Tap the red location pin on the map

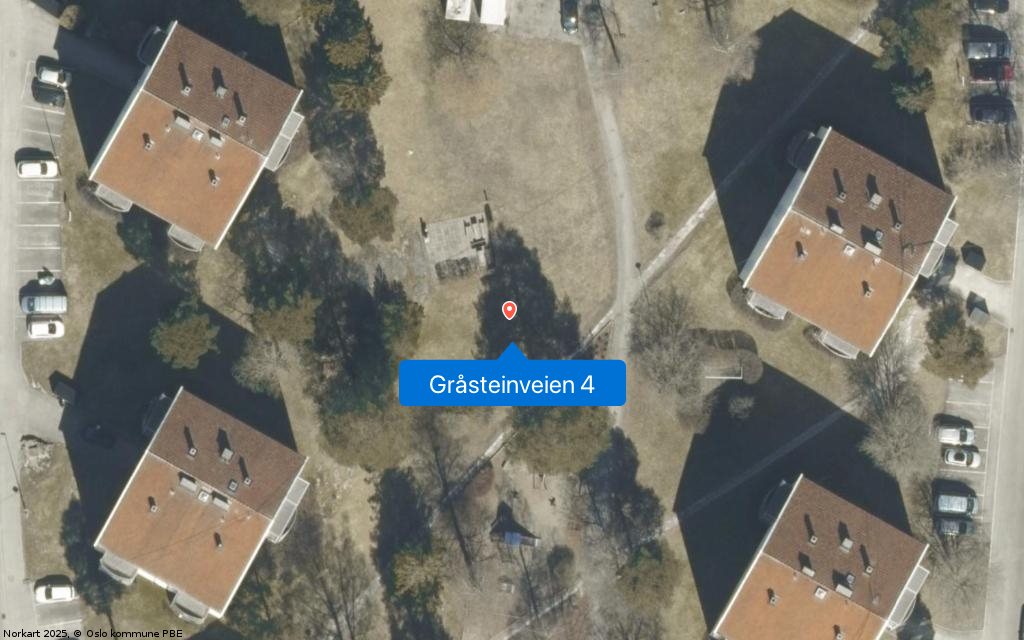(x=509, y=310)
